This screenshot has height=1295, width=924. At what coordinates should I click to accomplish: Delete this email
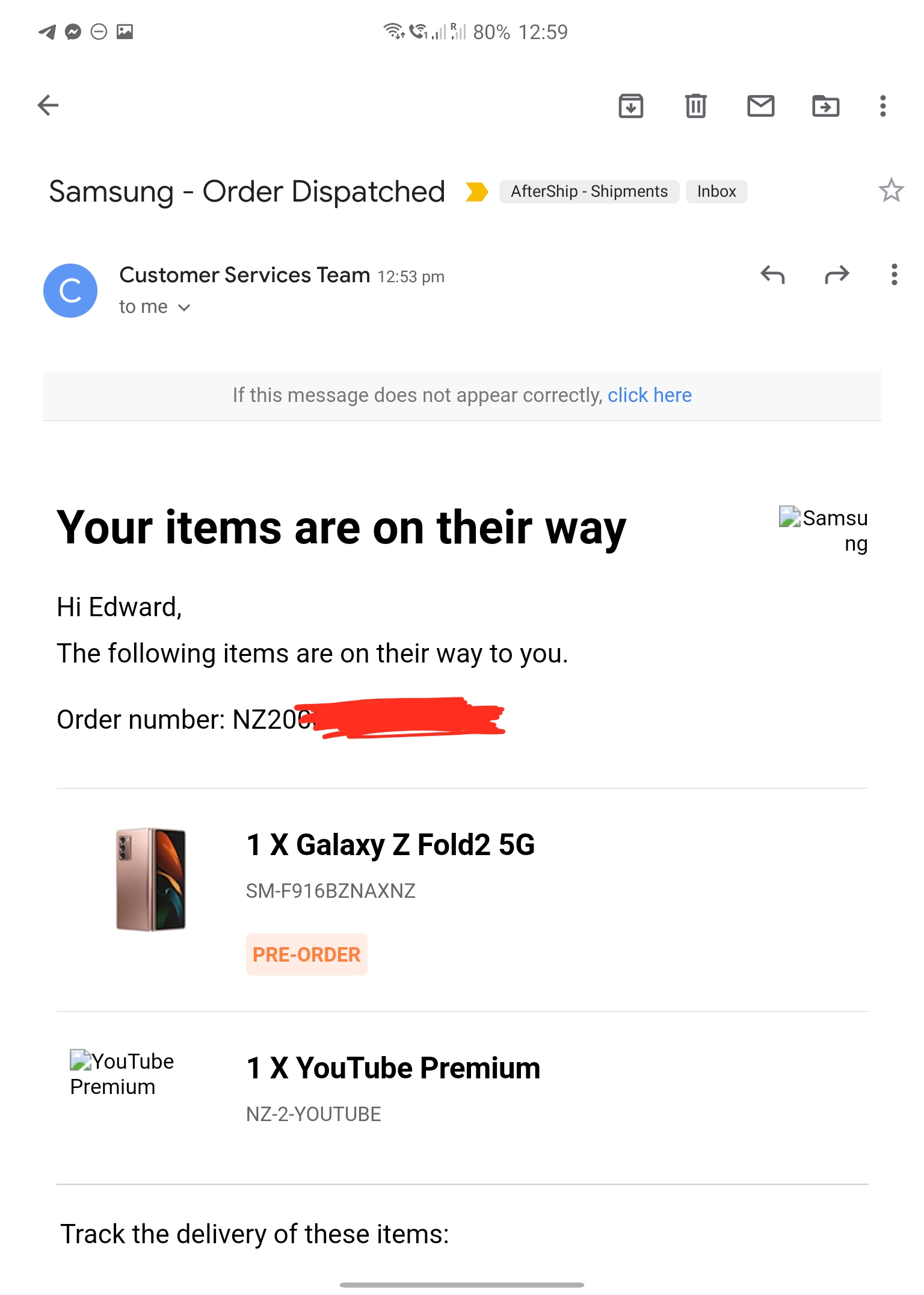[695, 106]
